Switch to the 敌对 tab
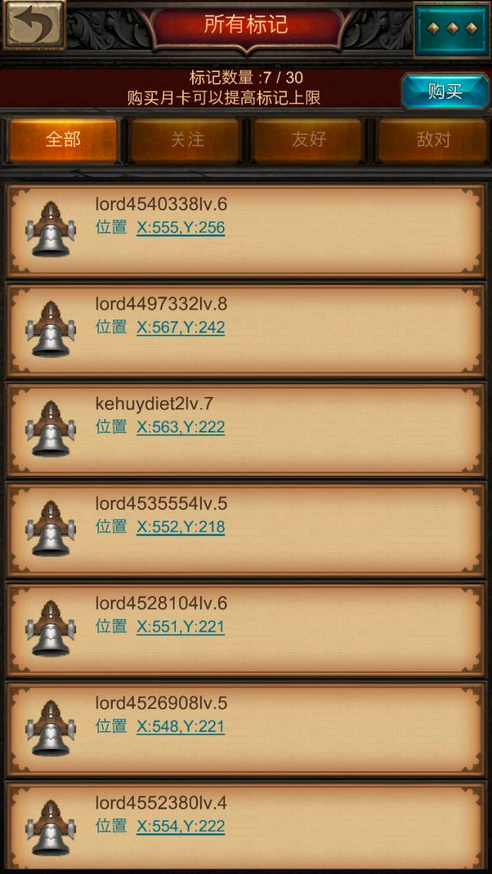The width and height of the screenshot is (492, 874). [x=432, y=140]
